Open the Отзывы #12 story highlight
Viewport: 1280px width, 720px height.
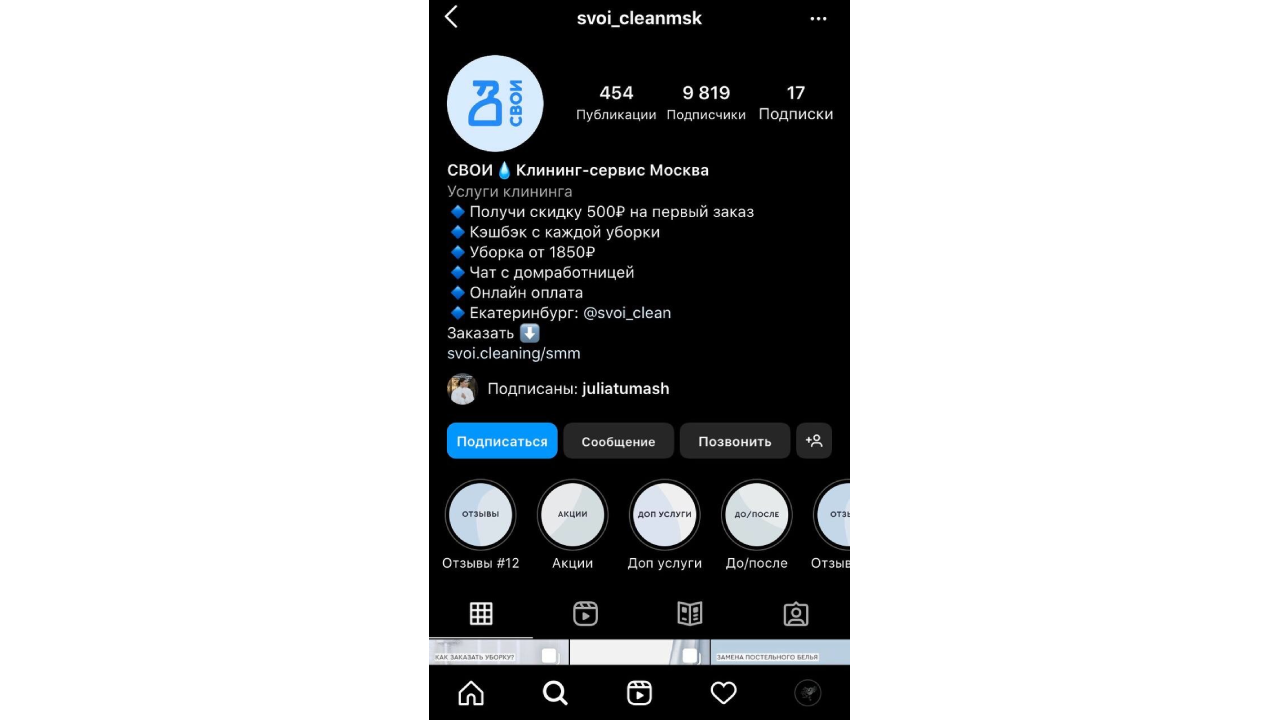tap(481, 515)
